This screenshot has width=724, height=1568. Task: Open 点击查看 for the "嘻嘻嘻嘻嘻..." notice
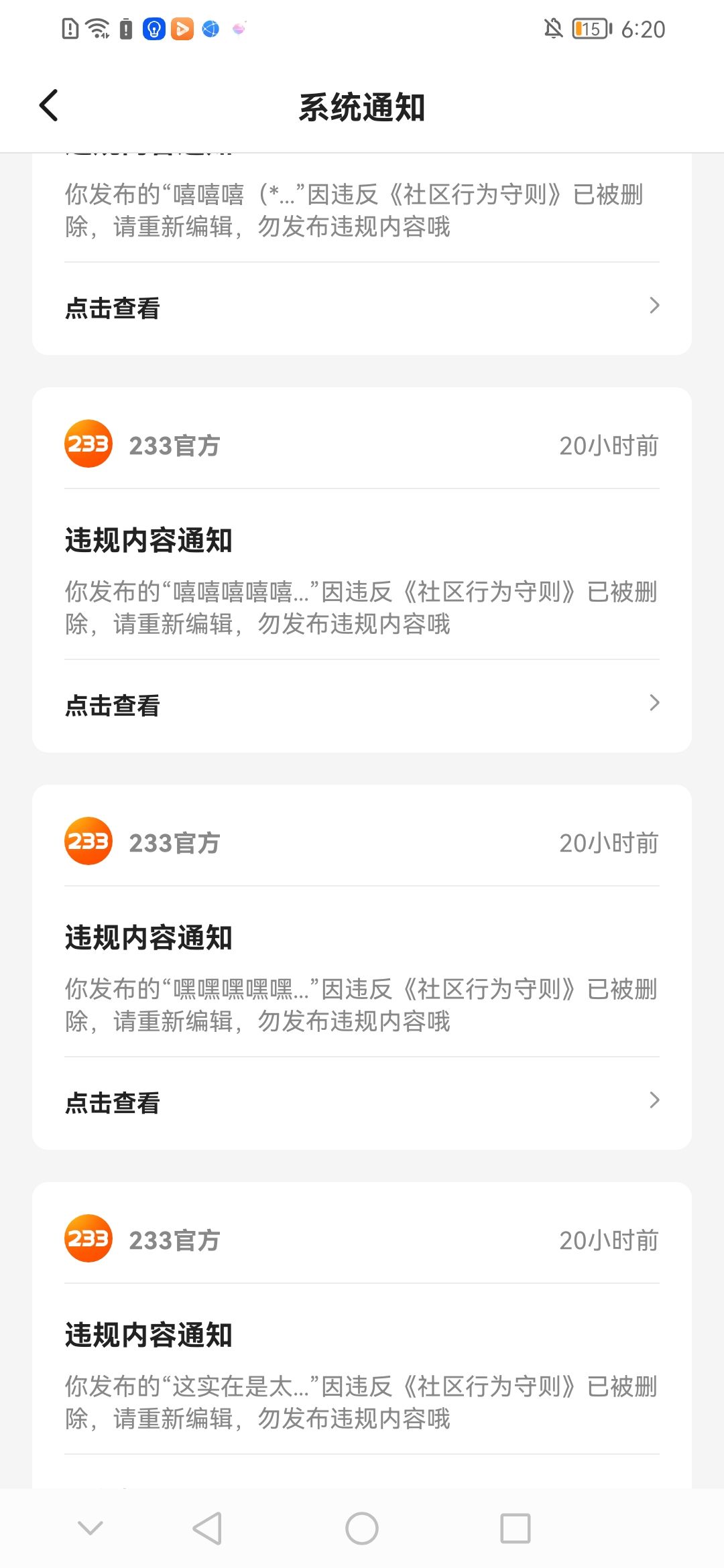click(362, 705)
